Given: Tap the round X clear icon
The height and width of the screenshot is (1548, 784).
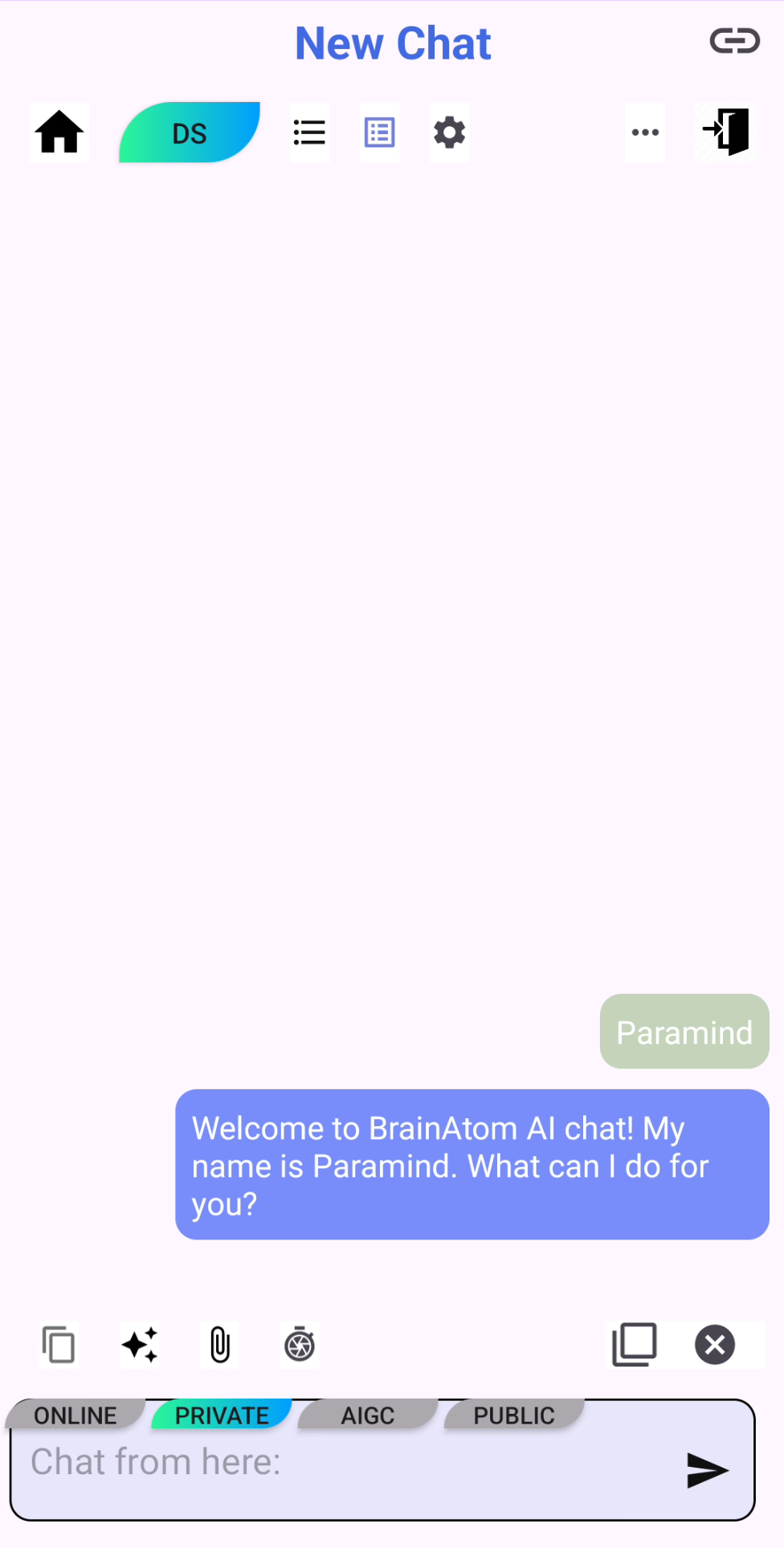Looking at the screenshot, I should pyautogui.click(x=715, y=1345).
